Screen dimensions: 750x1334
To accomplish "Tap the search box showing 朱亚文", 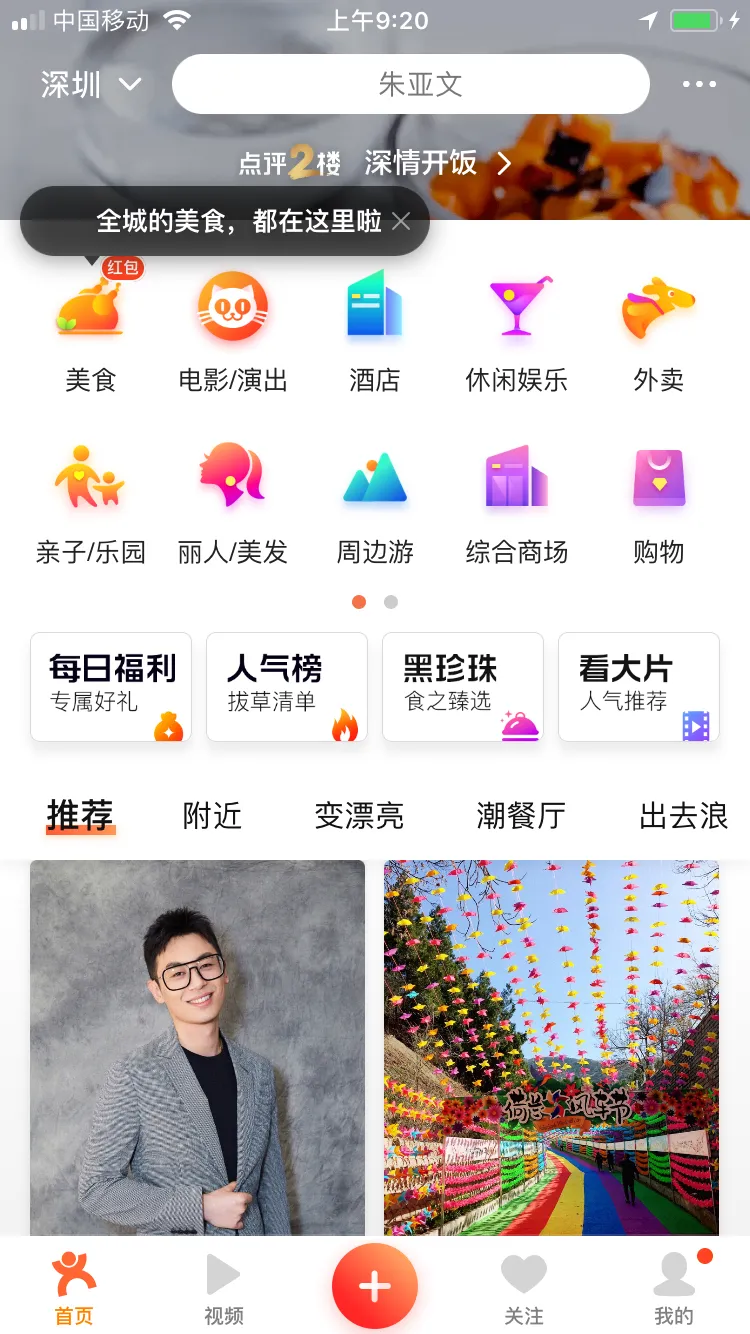I will point(411,84).
